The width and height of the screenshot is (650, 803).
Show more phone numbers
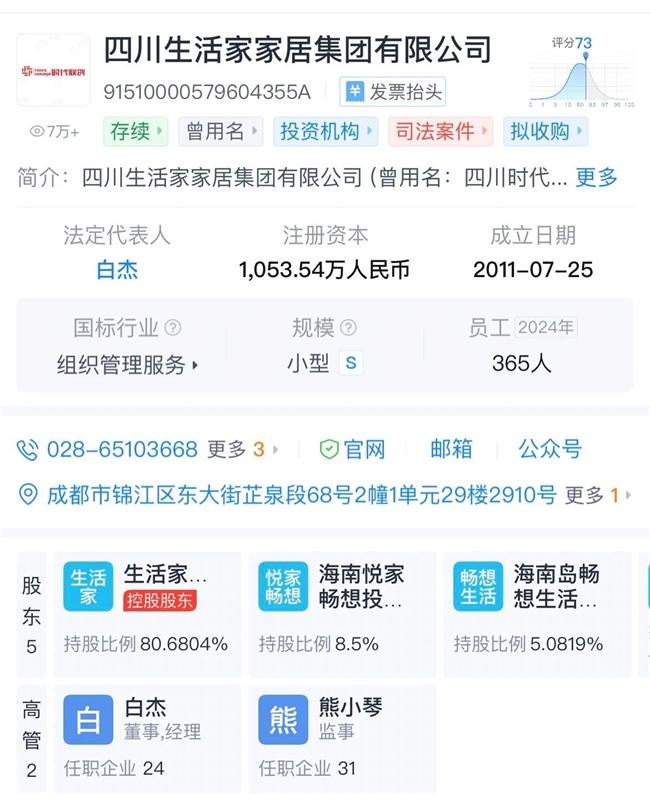click(x=242, y=450)
